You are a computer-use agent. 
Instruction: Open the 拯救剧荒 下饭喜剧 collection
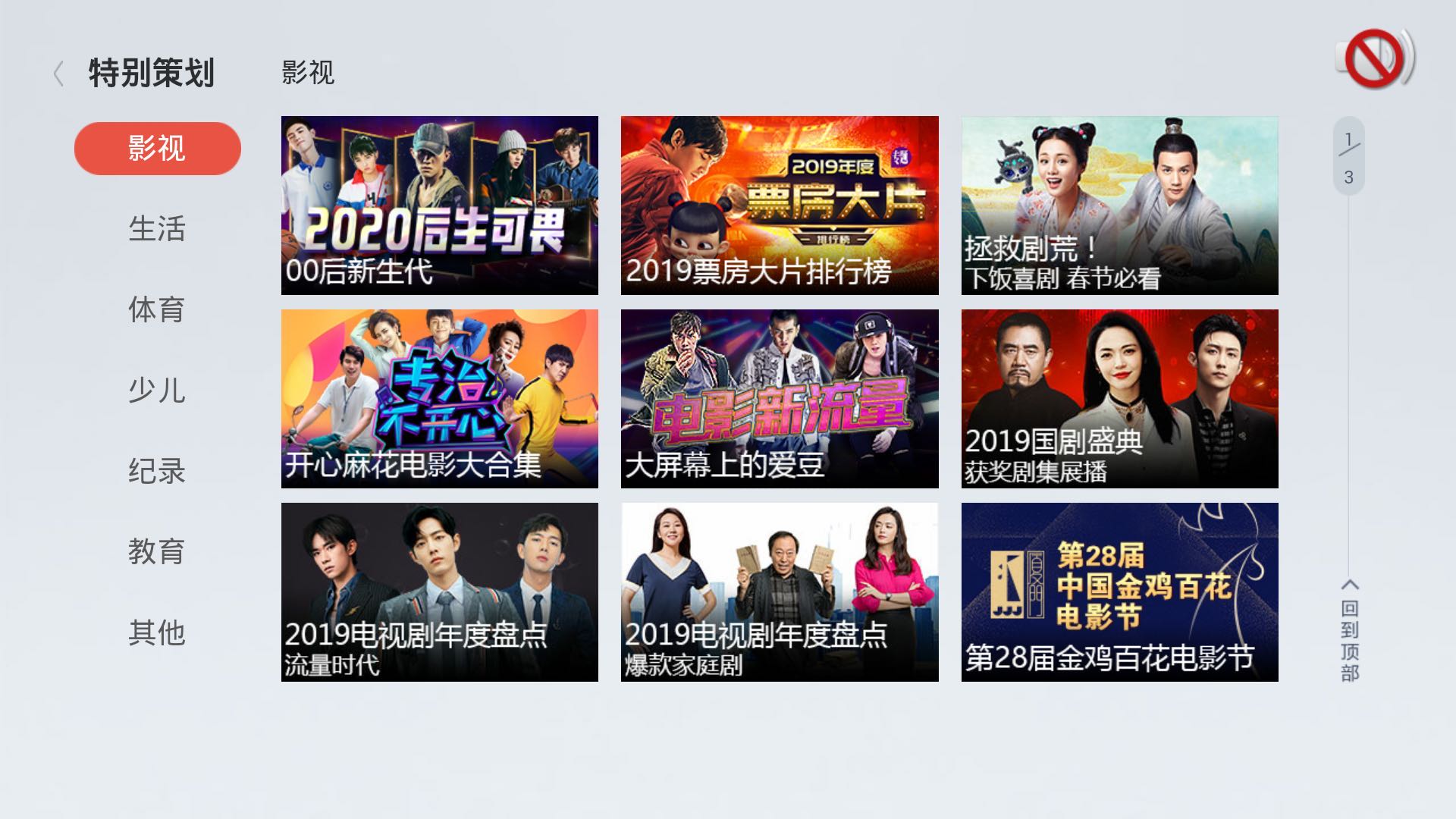1119,205
